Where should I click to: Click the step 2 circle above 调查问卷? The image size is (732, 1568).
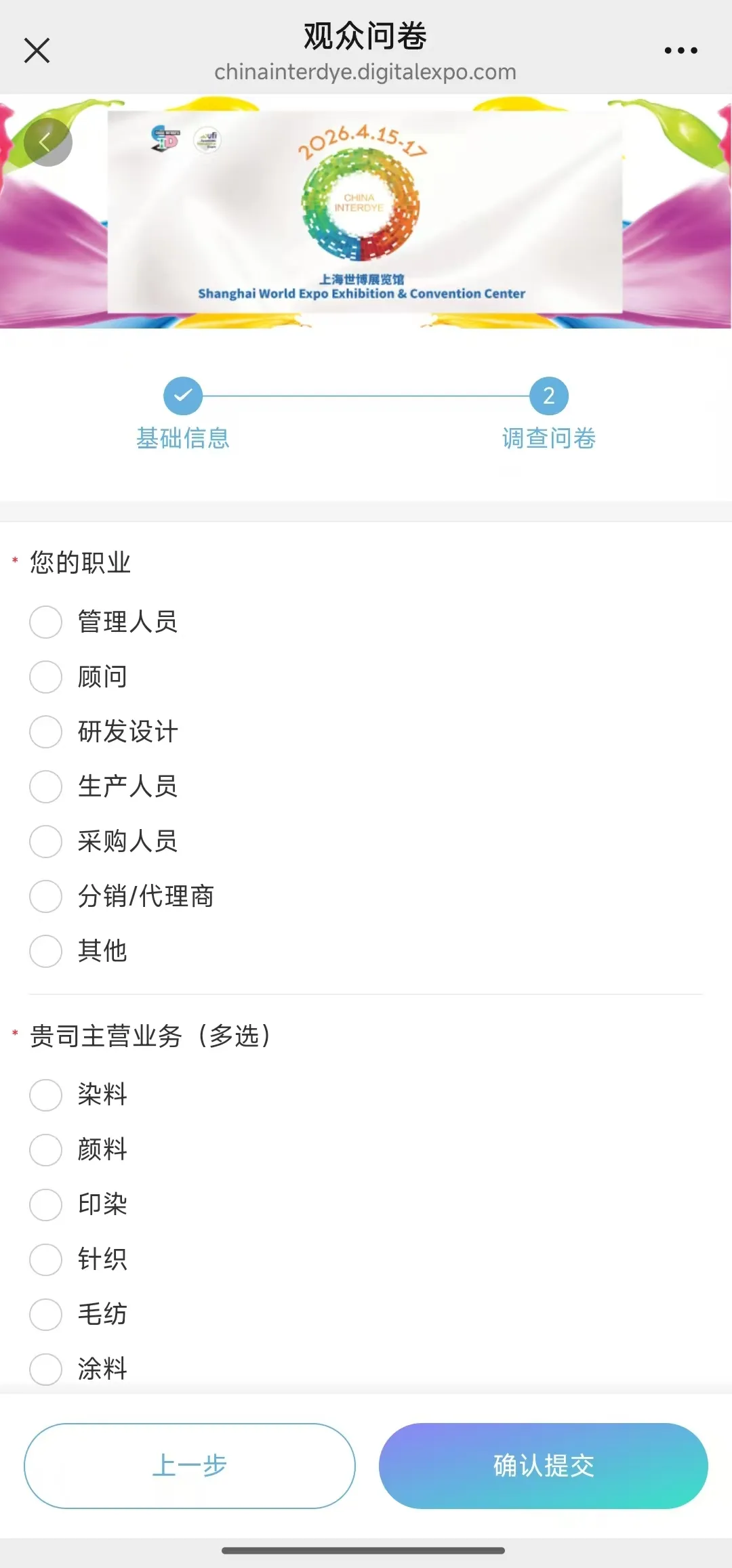(549, 396)
